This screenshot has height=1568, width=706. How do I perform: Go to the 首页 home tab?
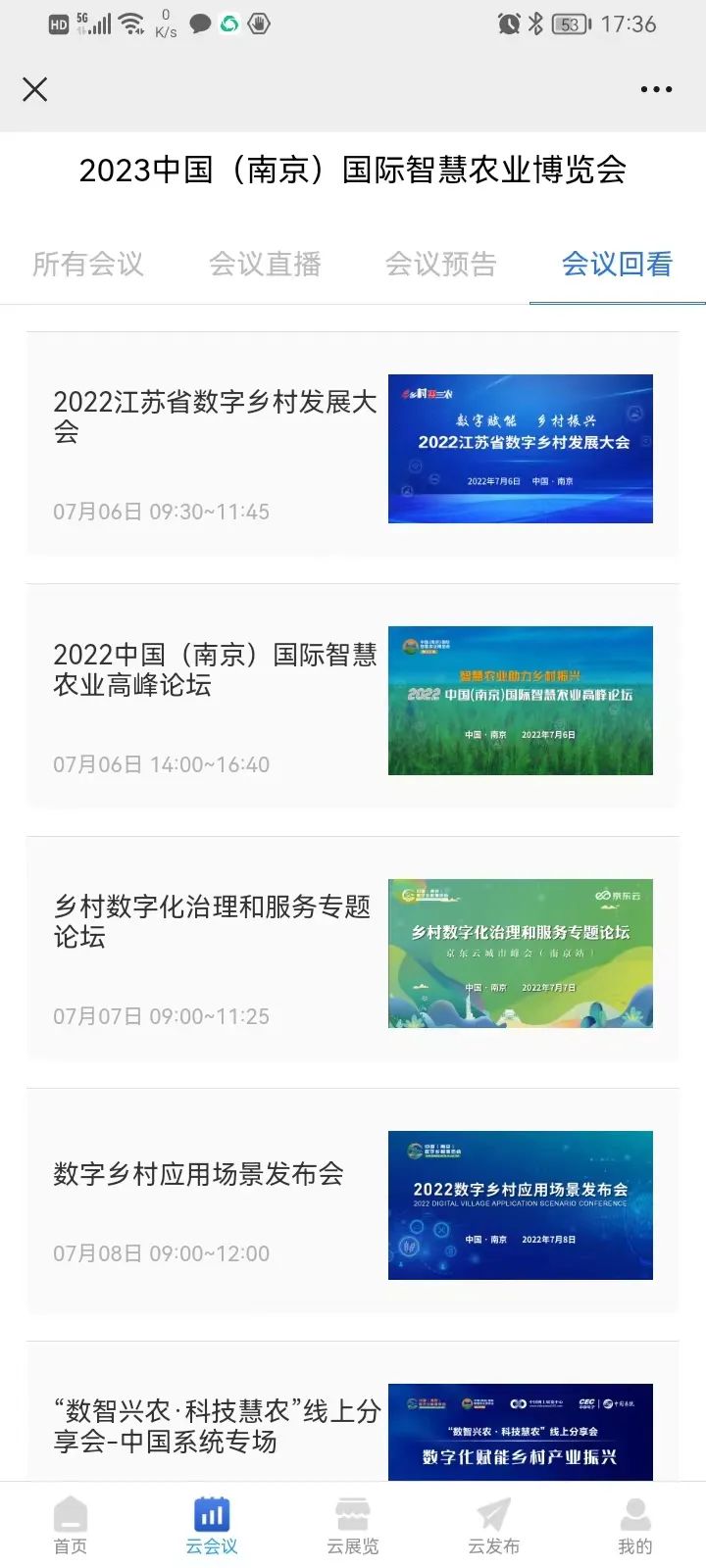71,1526
